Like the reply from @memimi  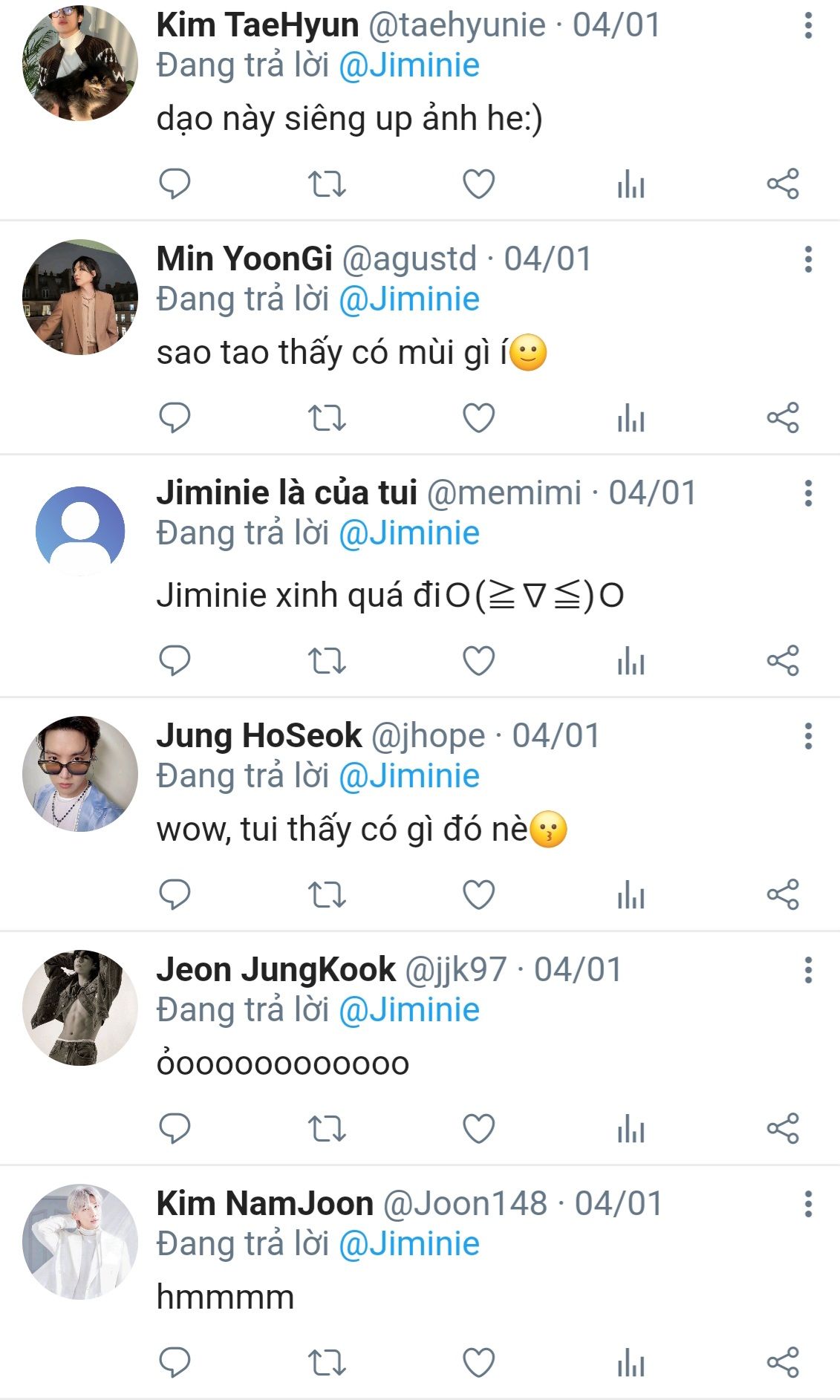coord(478,660)
